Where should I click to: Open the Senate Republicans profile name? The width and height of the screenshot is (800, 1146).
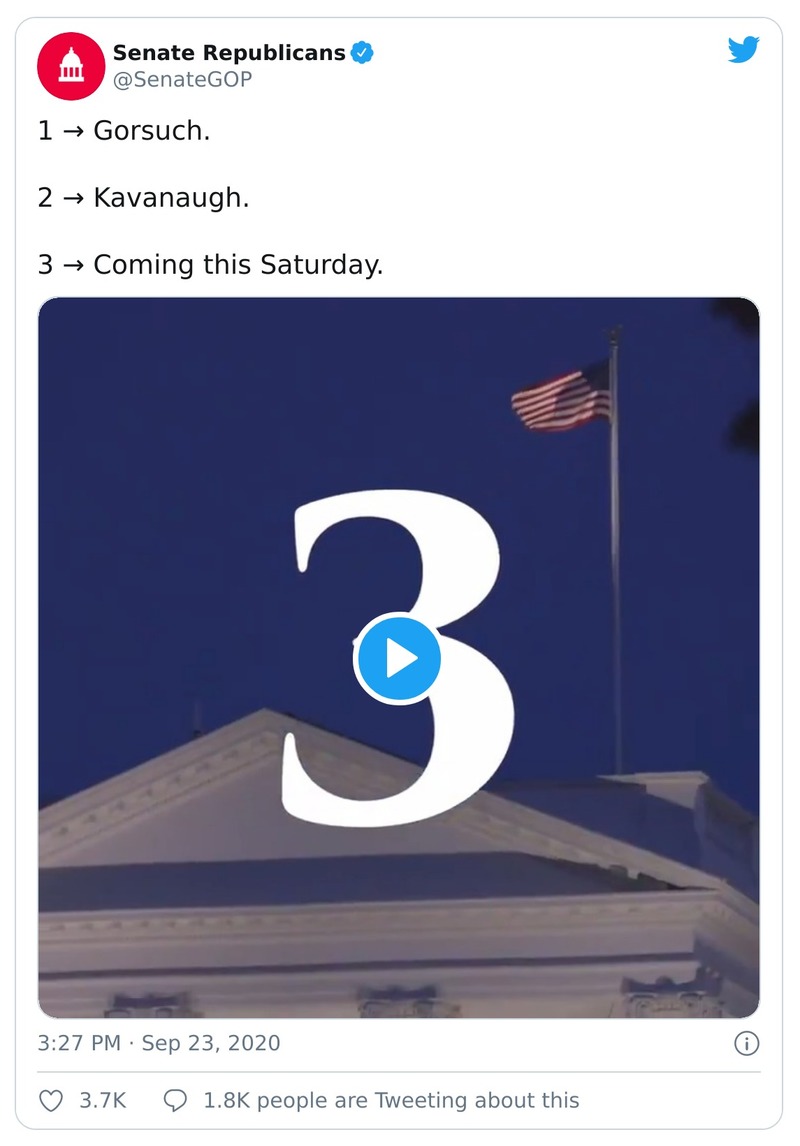[229, 53]
